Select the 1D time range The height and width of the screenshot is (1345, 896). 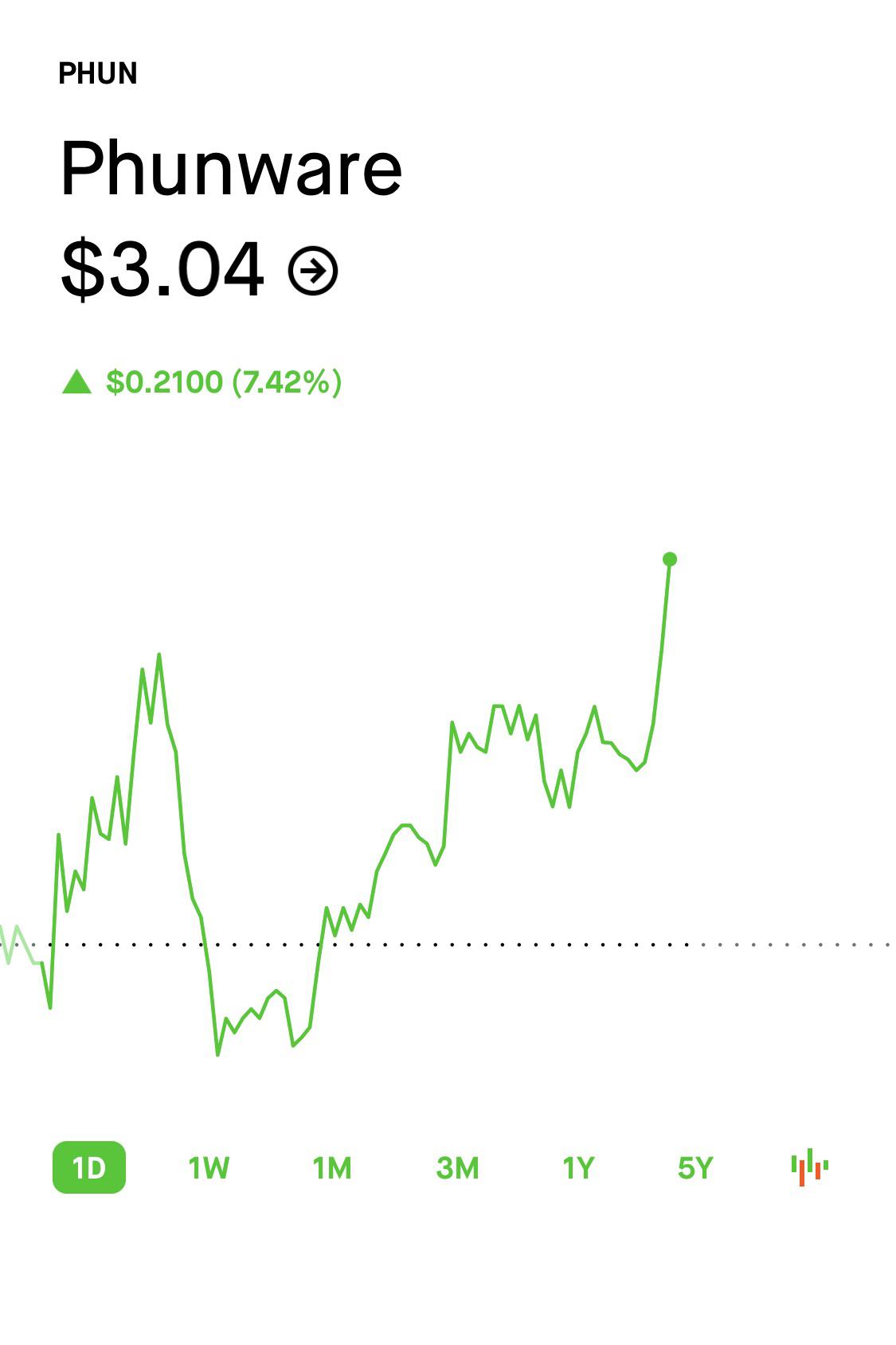[x=89, y=1167]
